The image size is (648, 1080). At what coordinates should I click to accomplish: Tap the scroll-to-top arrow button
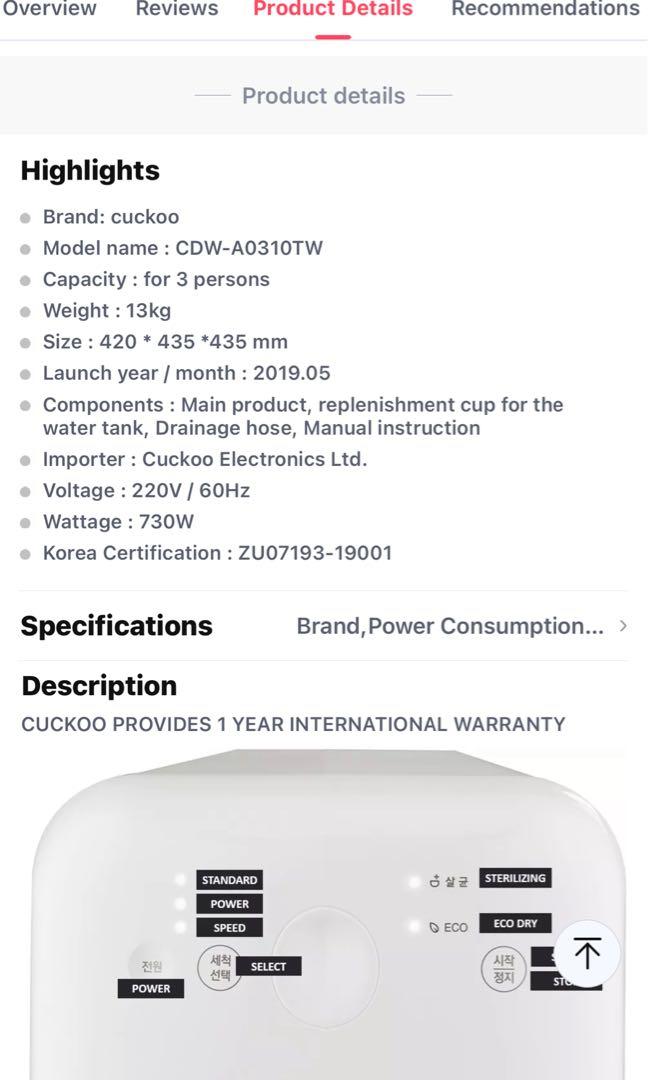click(x=587, y=954)
